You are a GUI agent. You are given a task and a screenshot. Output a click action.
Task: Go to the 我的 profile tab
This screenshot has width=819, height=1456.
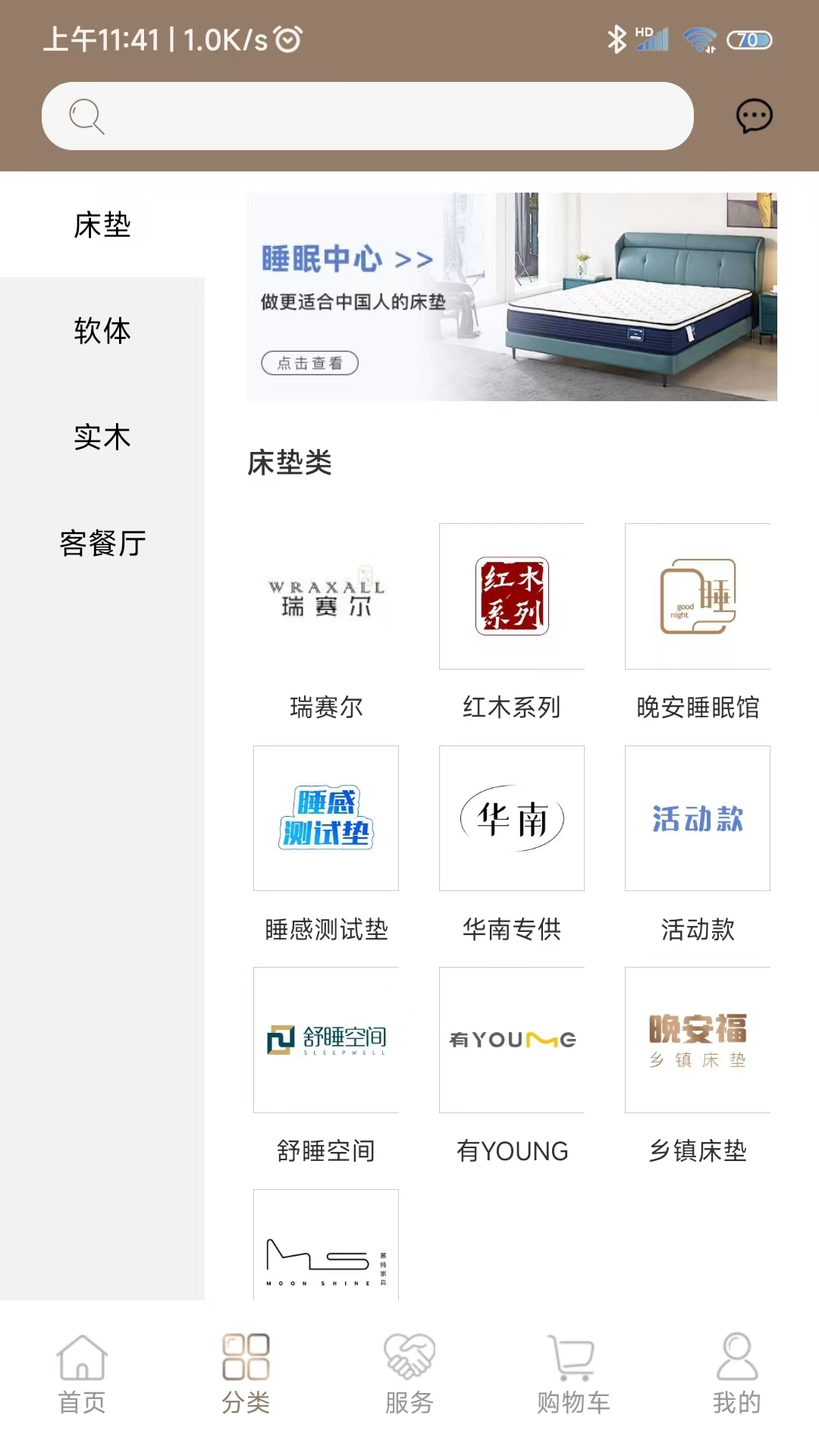pyautogui.click(x=736, y=1373)
